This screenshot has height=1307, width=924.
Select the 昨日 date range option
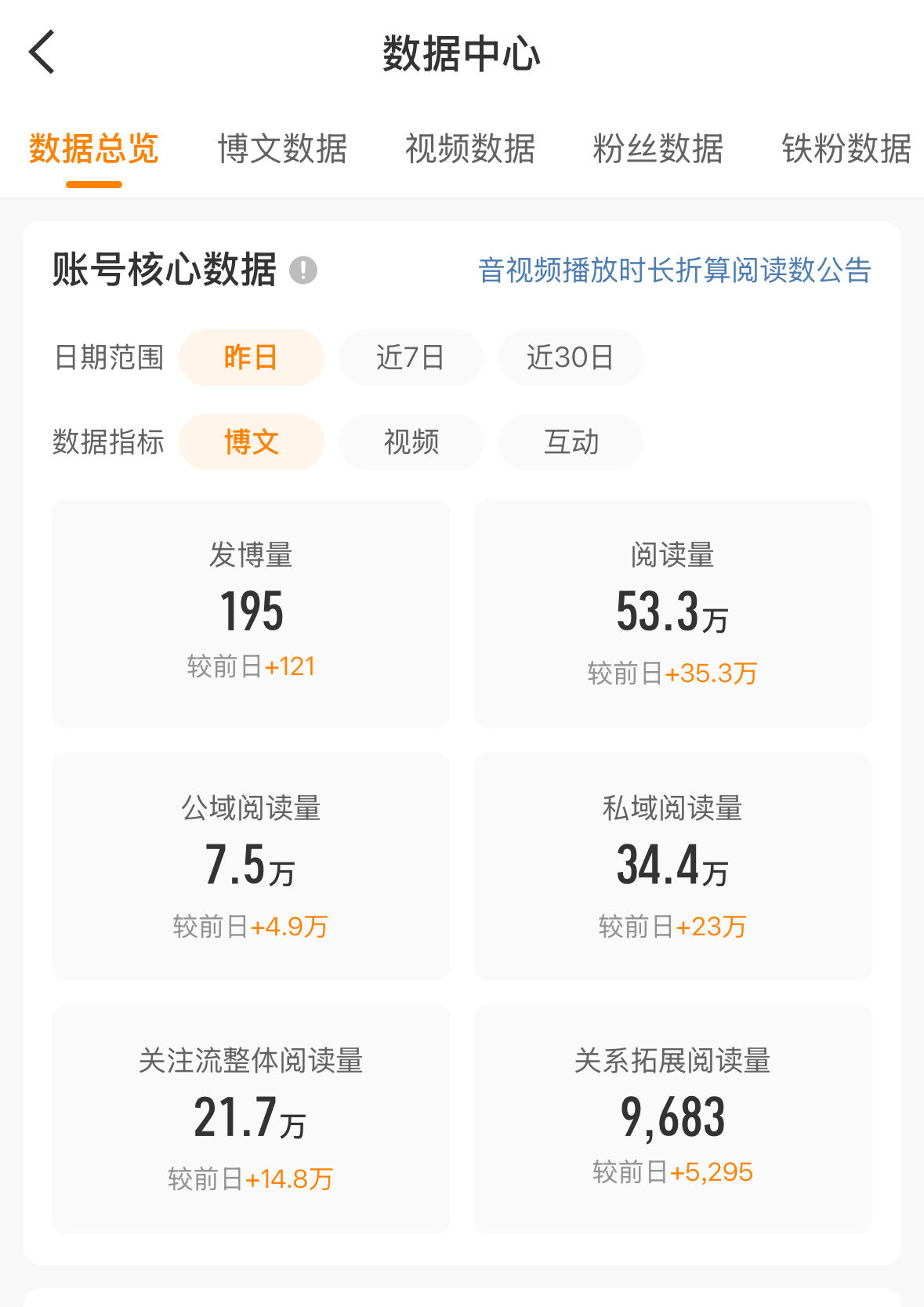point(251,358)
